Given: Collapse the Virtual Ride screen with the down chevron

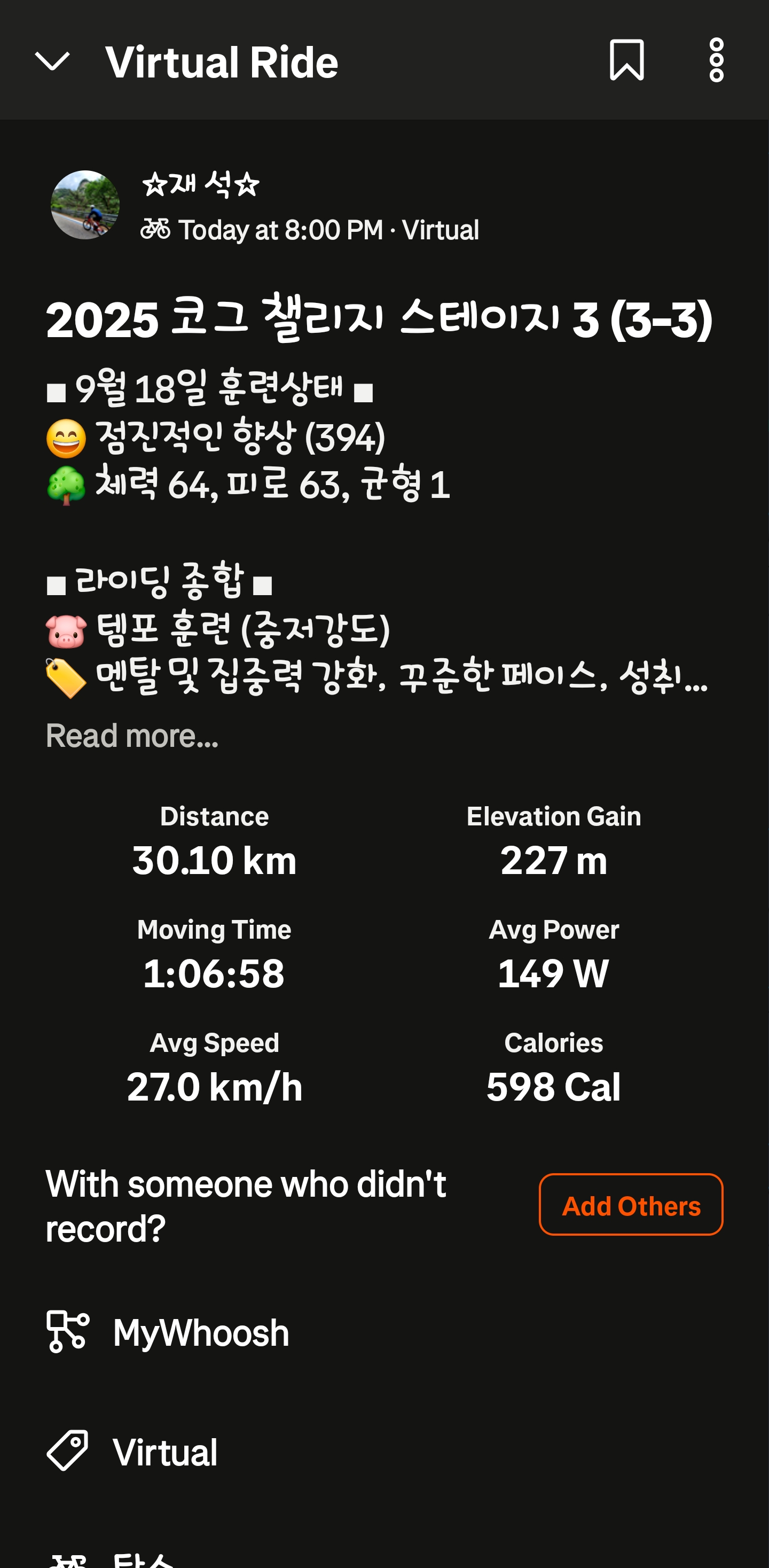Looking at the screenshot, I should tap(52, 61).
